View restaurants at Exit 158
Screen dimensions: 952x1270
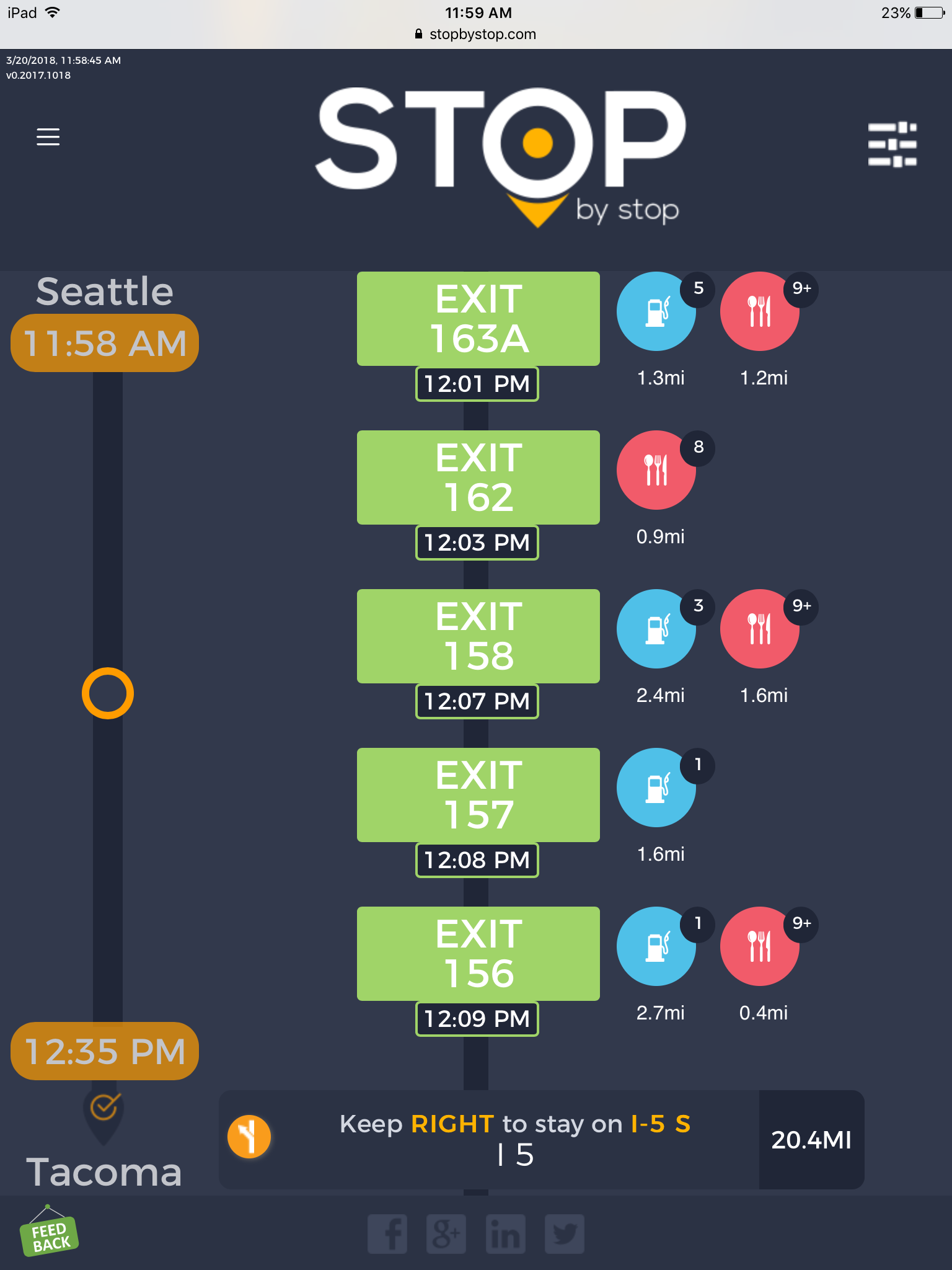(759, 629)
